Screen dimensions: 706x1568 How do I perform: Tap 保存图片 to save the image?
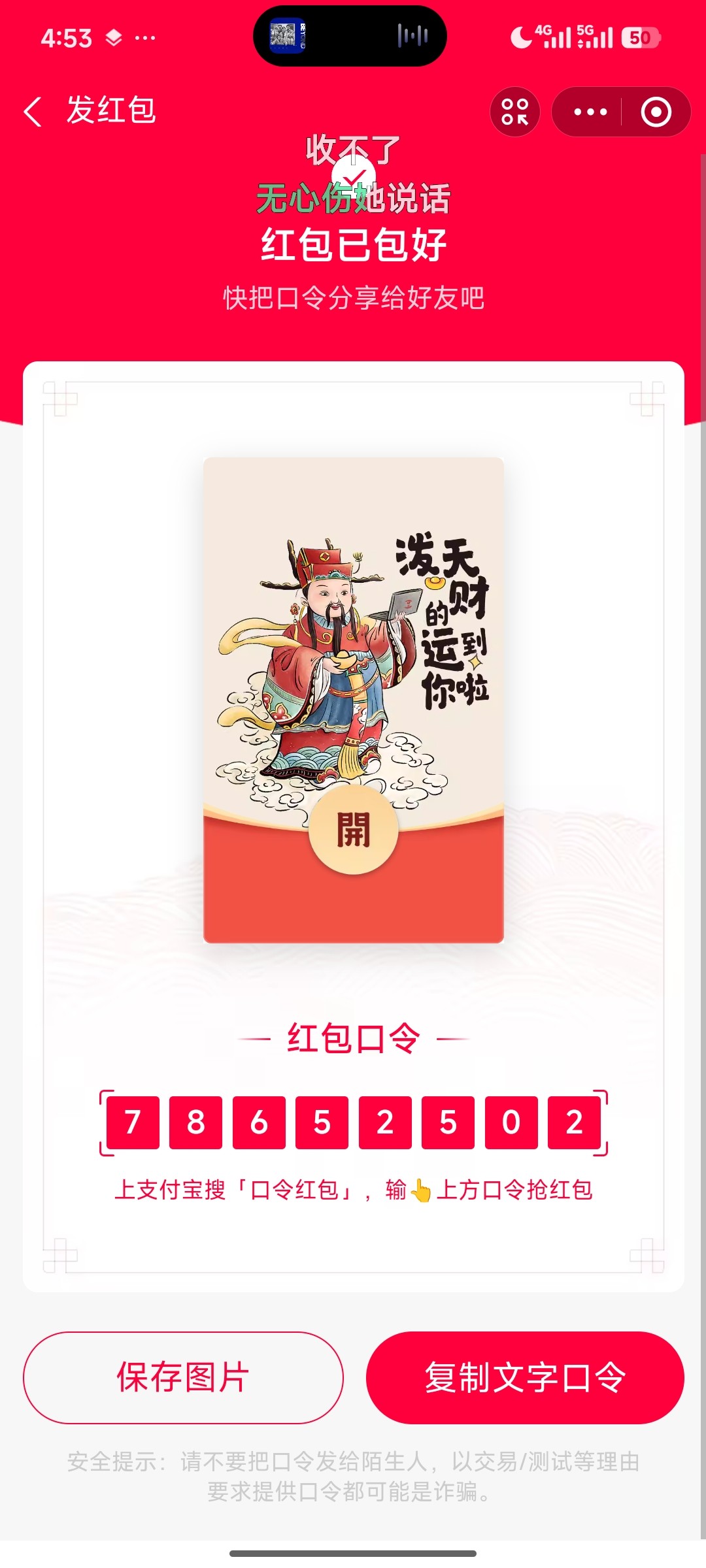[x=183, y=1377]
